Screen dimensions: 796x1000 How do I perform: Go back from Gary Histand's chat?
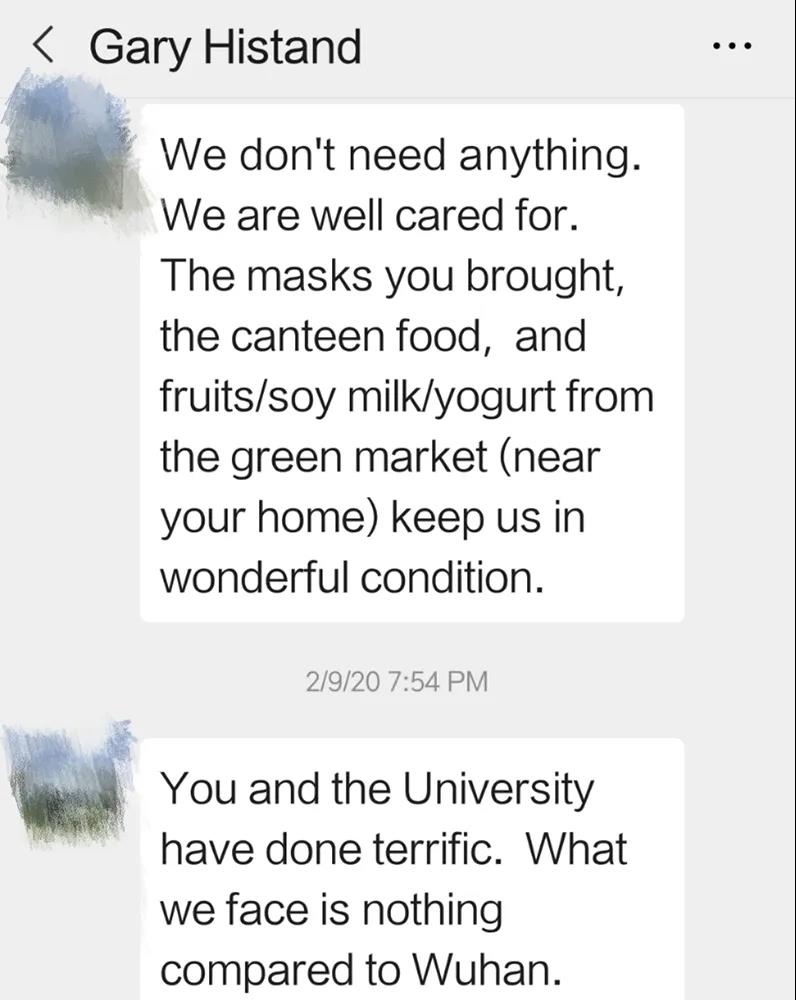(44, 46)
